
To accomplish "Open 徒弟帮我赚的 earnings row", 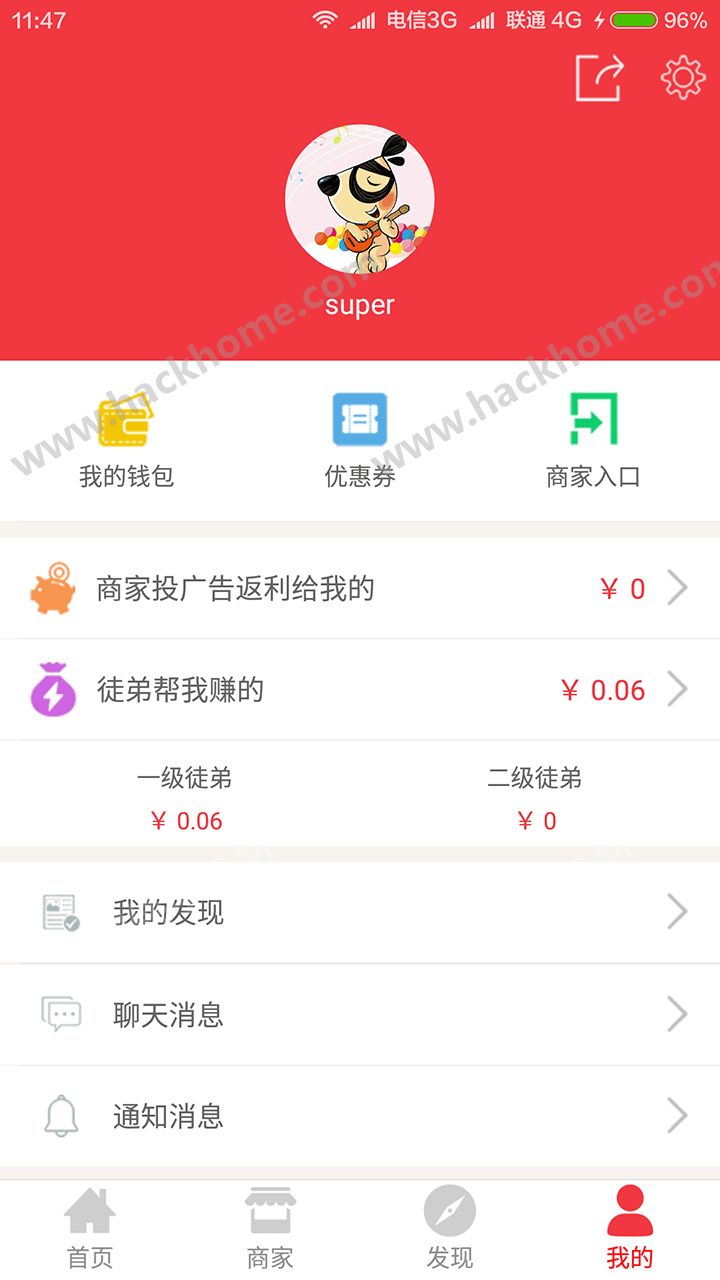I will click(360, 690).
